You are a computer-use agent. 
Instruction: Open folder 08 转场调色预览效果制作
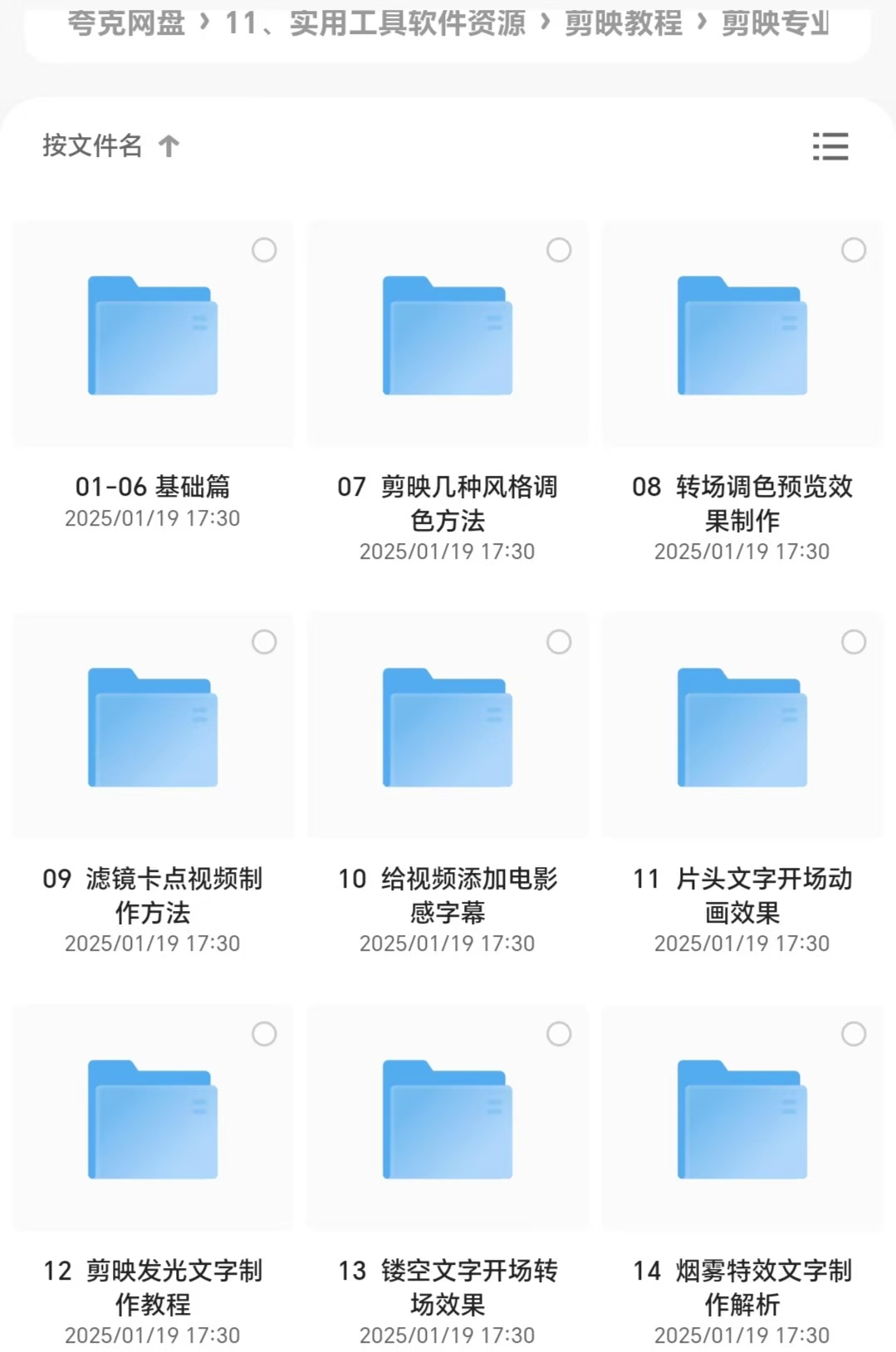click(x=742, y=336)
